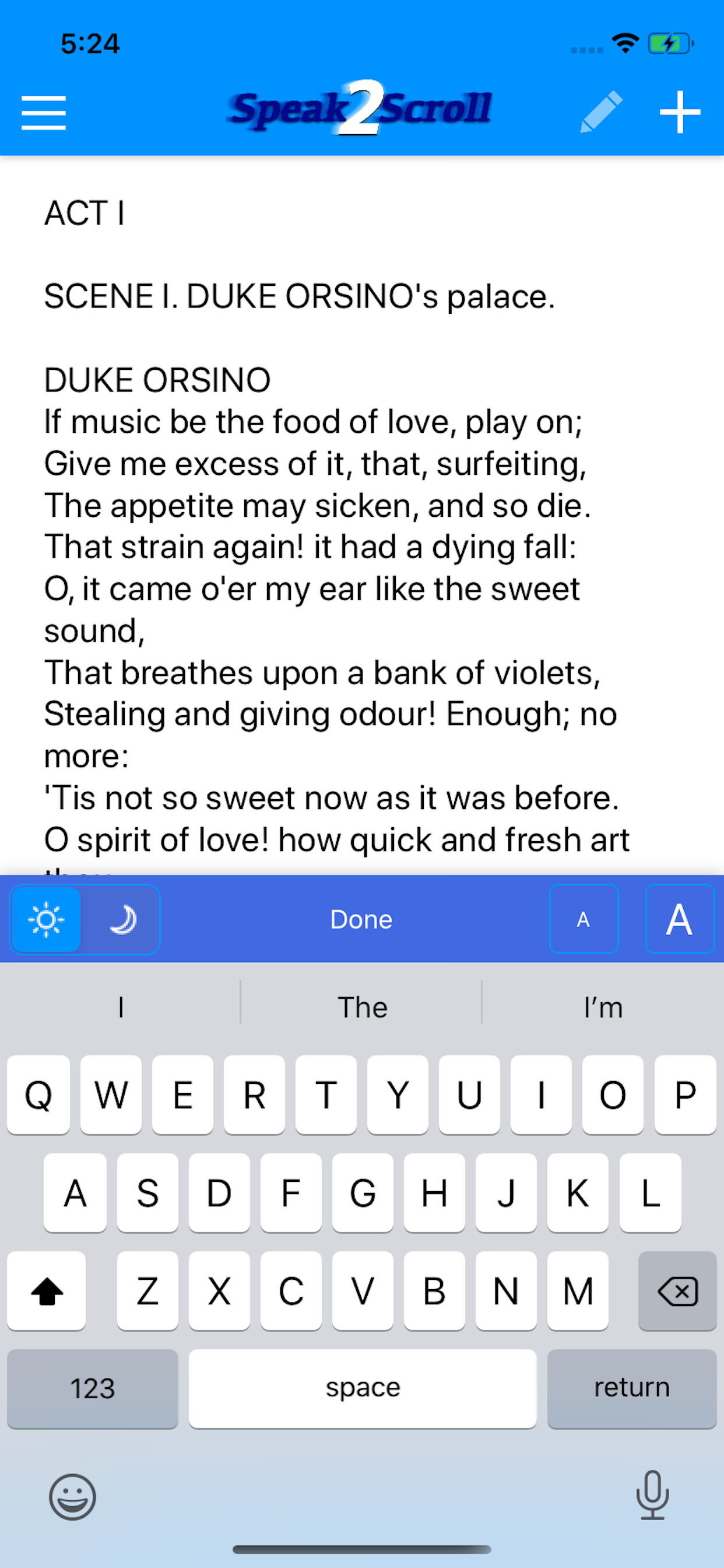Tap the pencil edit icon

coord(601,112)
